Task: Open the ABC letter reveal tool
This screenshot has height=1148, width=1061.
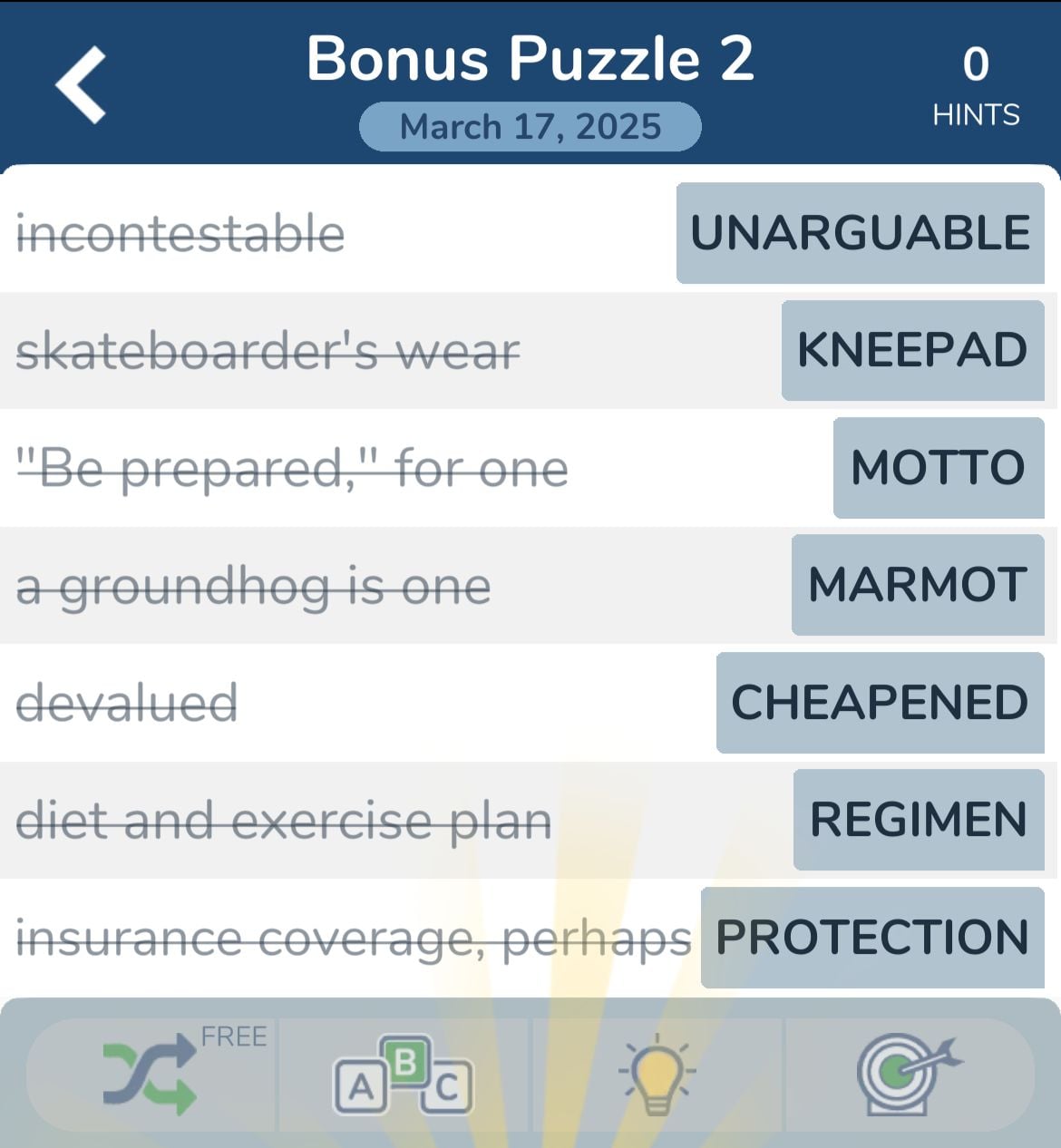Action: [x=402, y=1075]
